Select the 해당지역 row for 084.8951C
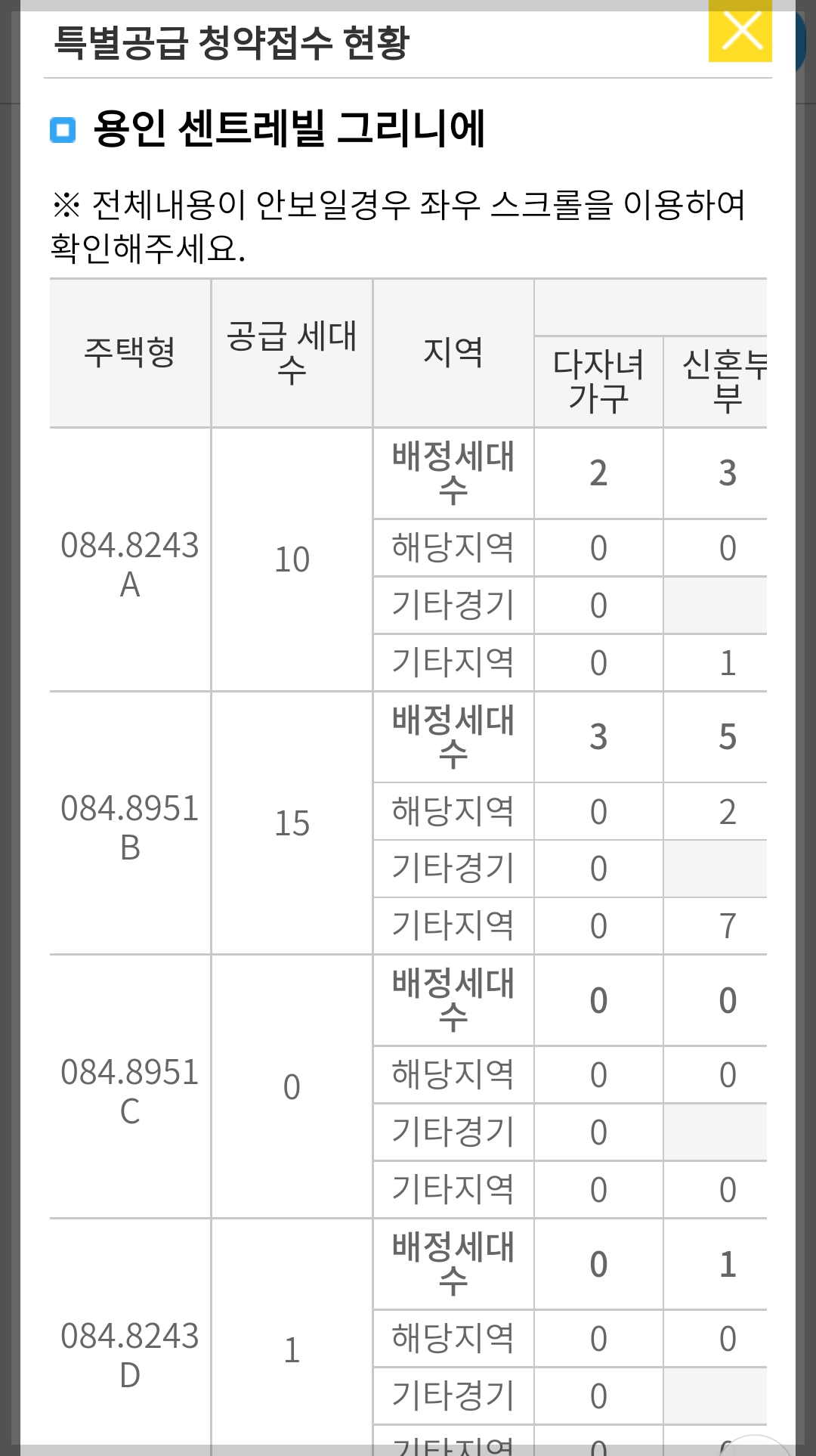The width and height of the screenshot is (816, 1456). [453, 1073]
